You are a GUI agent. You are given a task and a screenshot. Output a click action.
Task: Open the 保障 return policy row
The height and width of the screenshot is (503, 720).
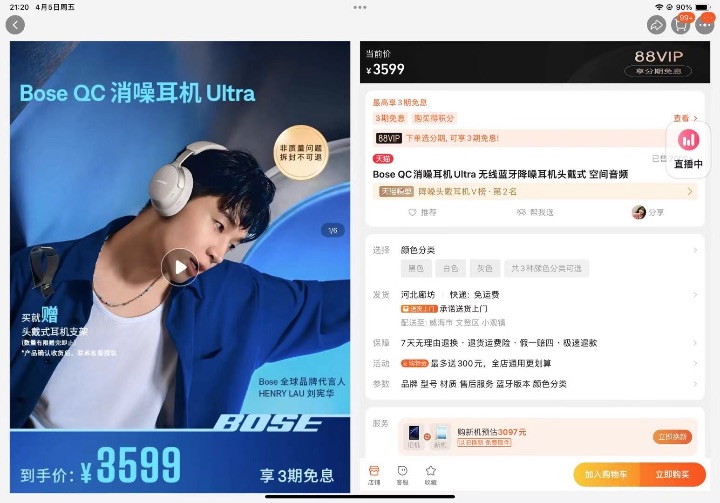point(534,342)
